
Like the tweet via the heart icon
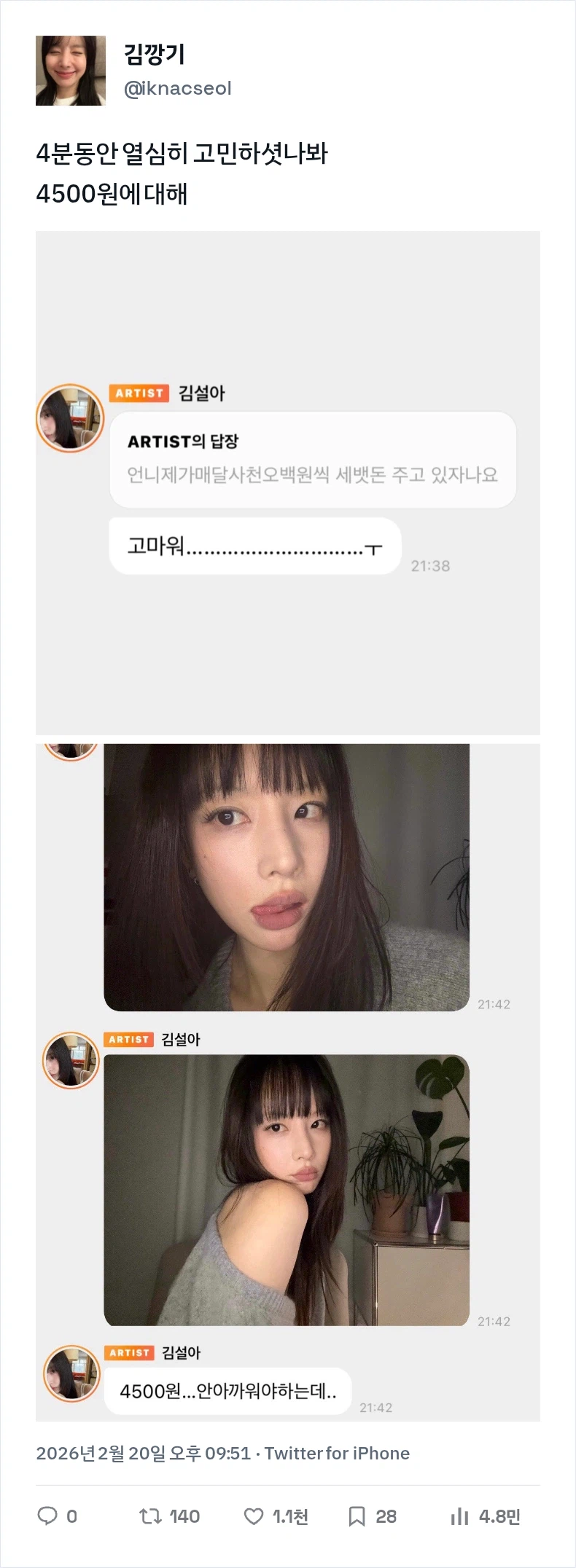point(254,1516)
